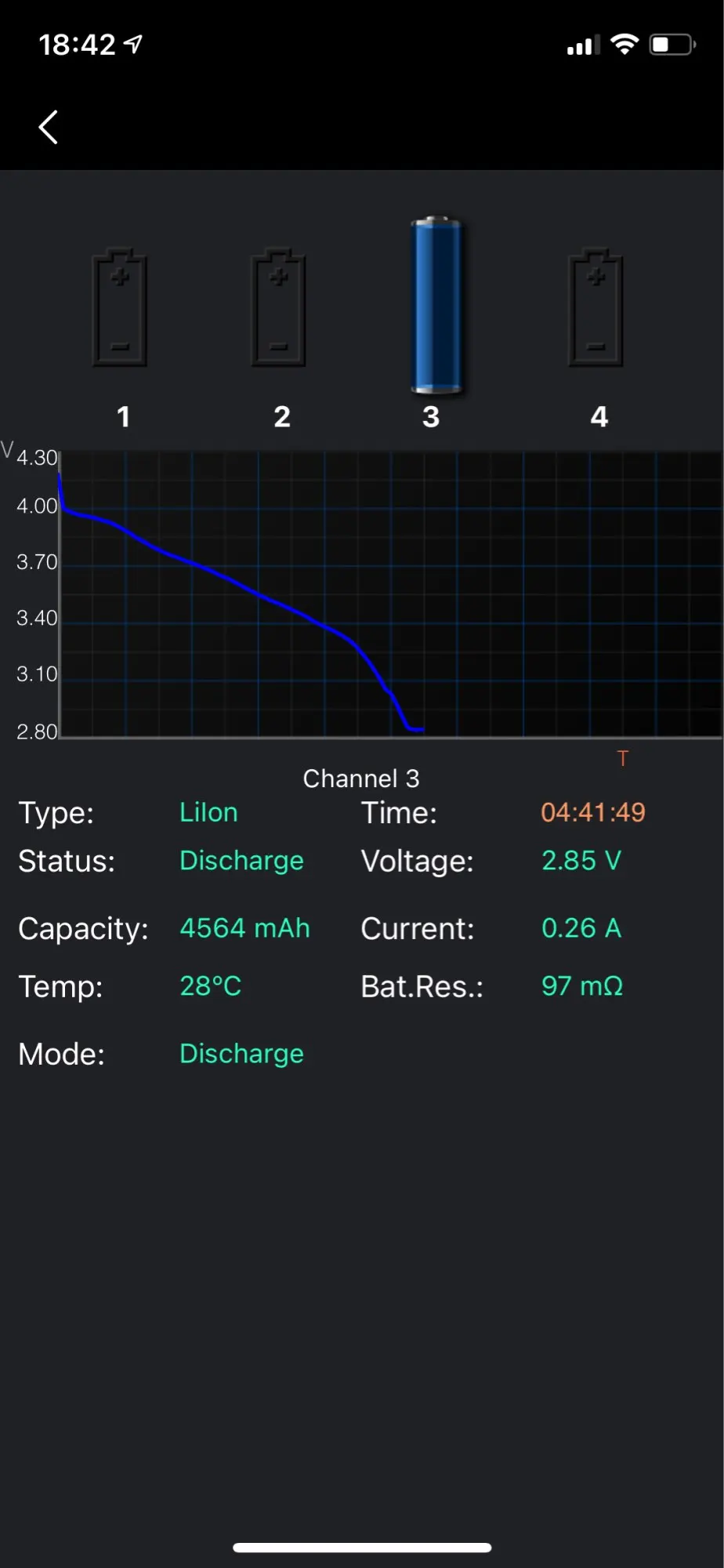Go back using the top-left arrow
The image size is (724, 1568).
[49, 127]
